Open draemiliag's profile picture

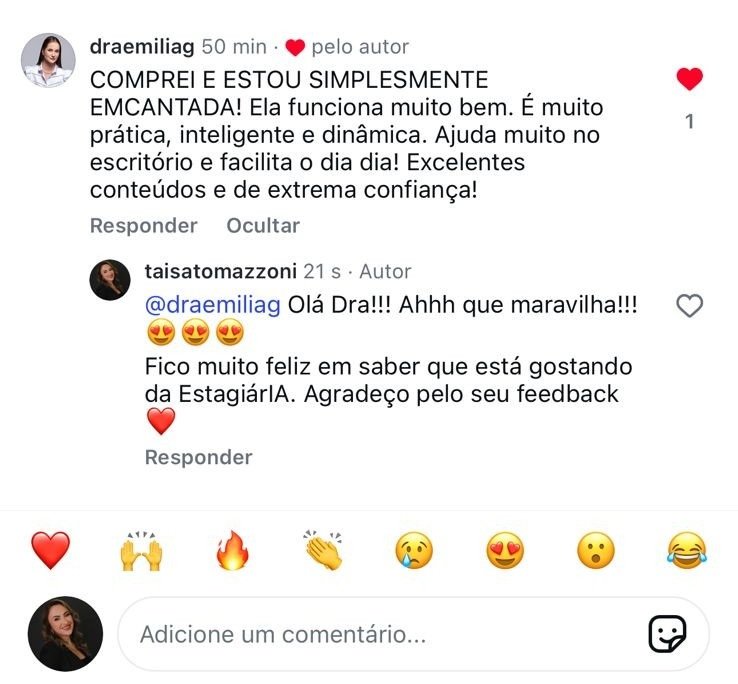click(48, 60)
